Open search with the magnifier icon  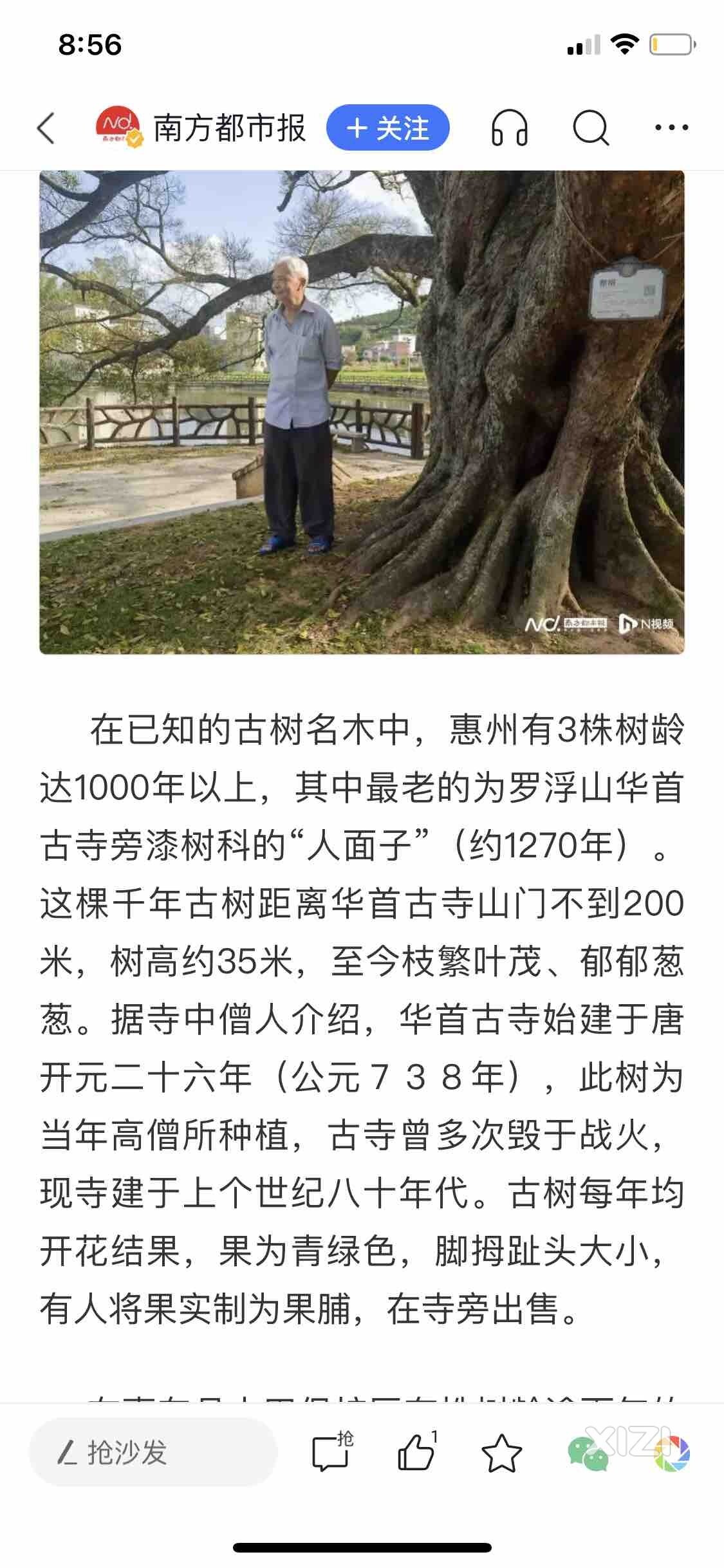tap(590, 127)
